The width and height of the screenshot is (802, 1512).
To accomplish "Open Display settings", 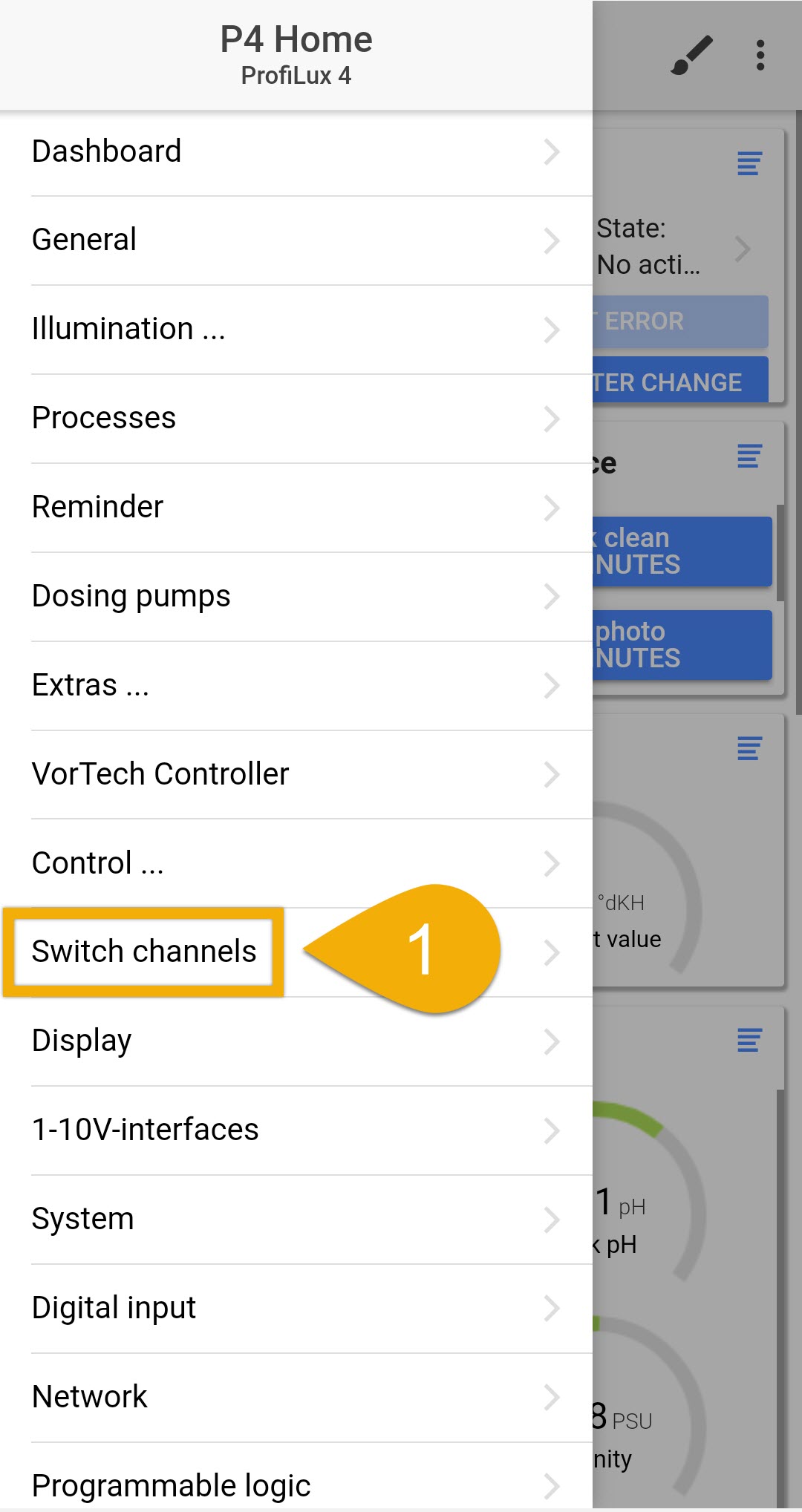I will tap(296, 1041).
